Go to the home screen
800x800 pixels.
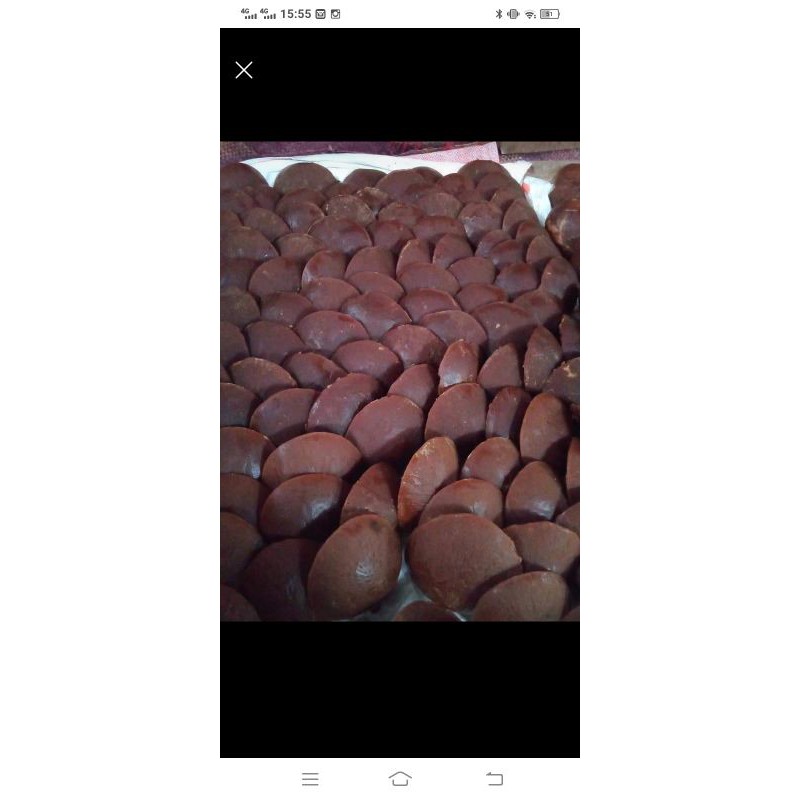400,779
